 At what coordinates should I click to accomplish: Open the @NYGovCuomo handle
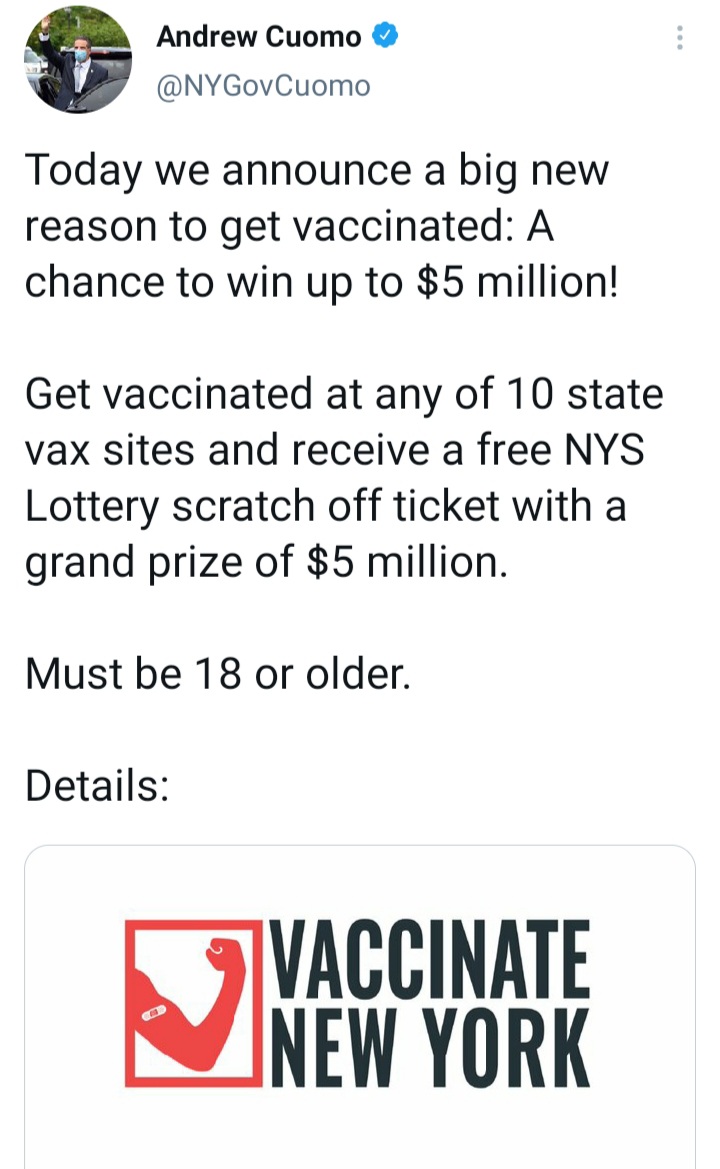pyautogui.click(x=263, y=86)
